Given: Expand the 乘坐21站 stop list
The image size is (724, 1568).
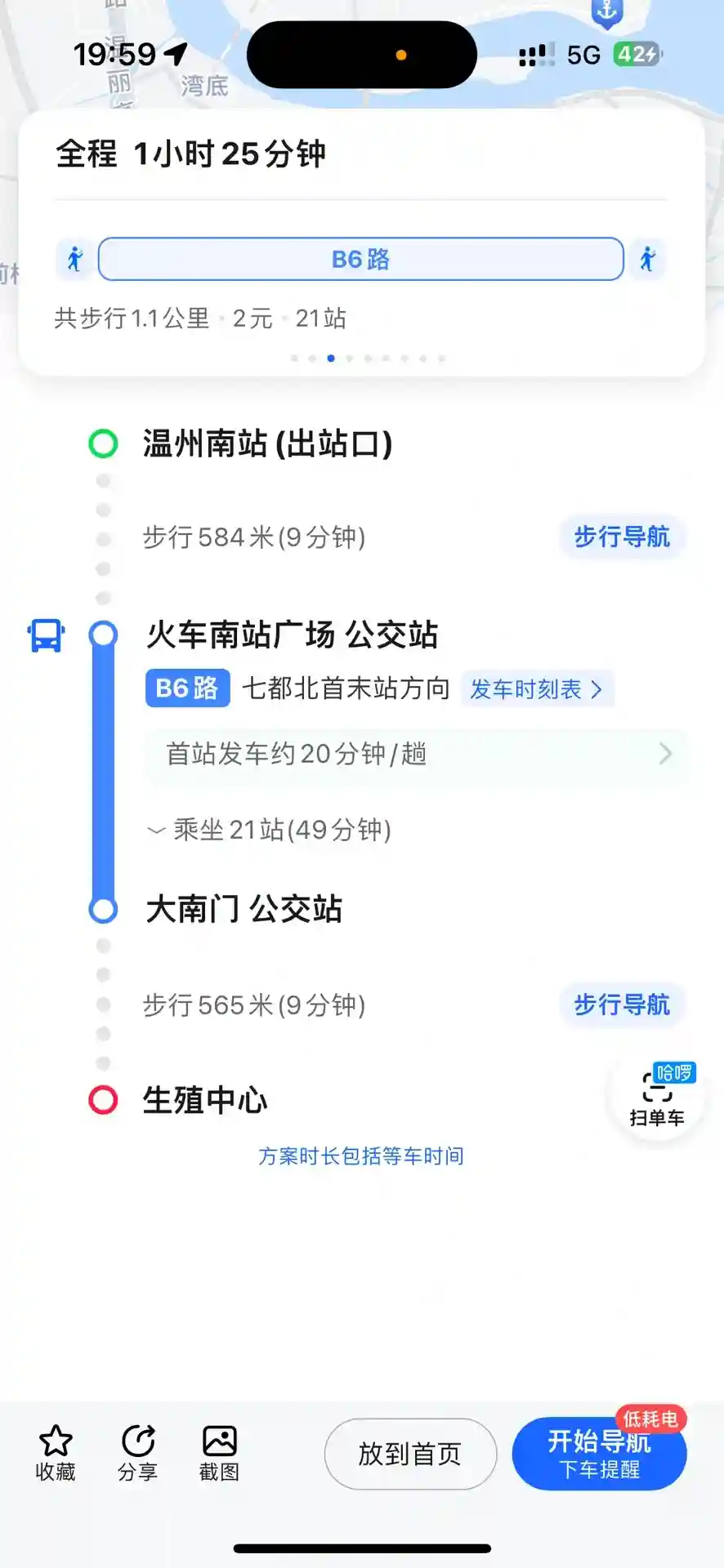Looking at the screenshot, I should point(270,830).
